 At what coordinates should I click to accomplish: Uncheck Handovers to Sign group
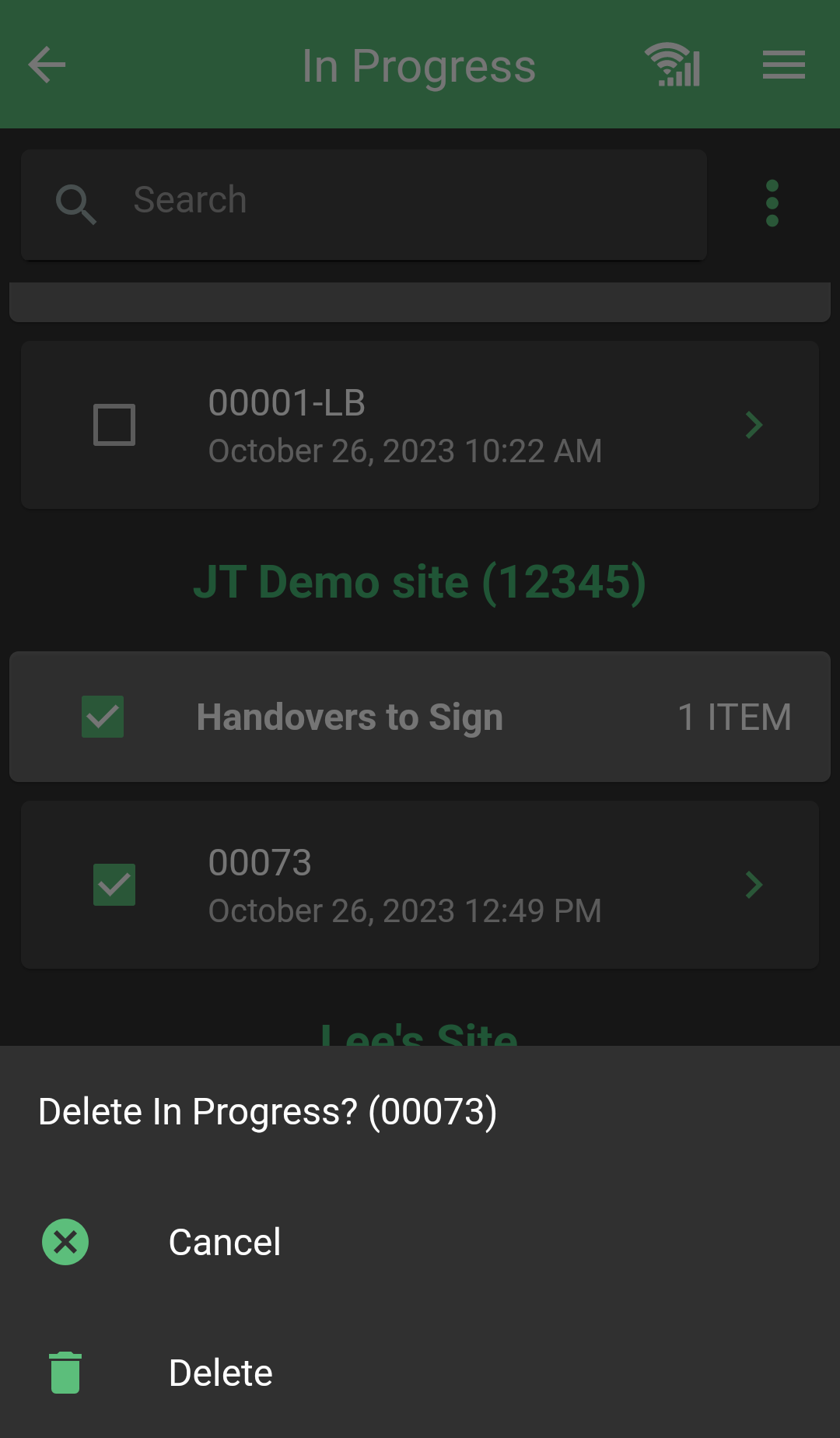point(103,717)
